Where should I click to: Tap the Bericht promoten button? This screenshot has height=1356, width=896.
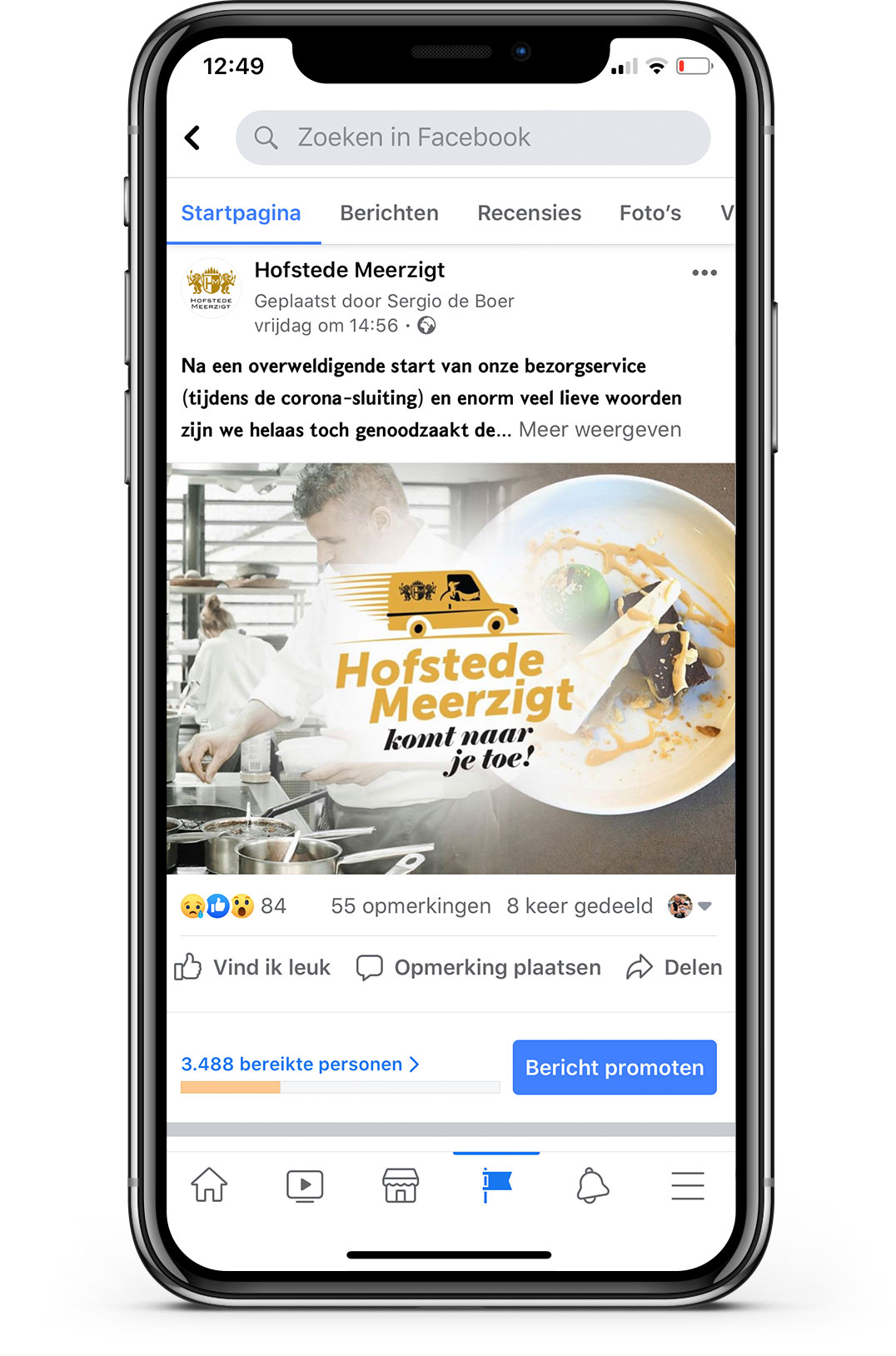(614, 1067)
